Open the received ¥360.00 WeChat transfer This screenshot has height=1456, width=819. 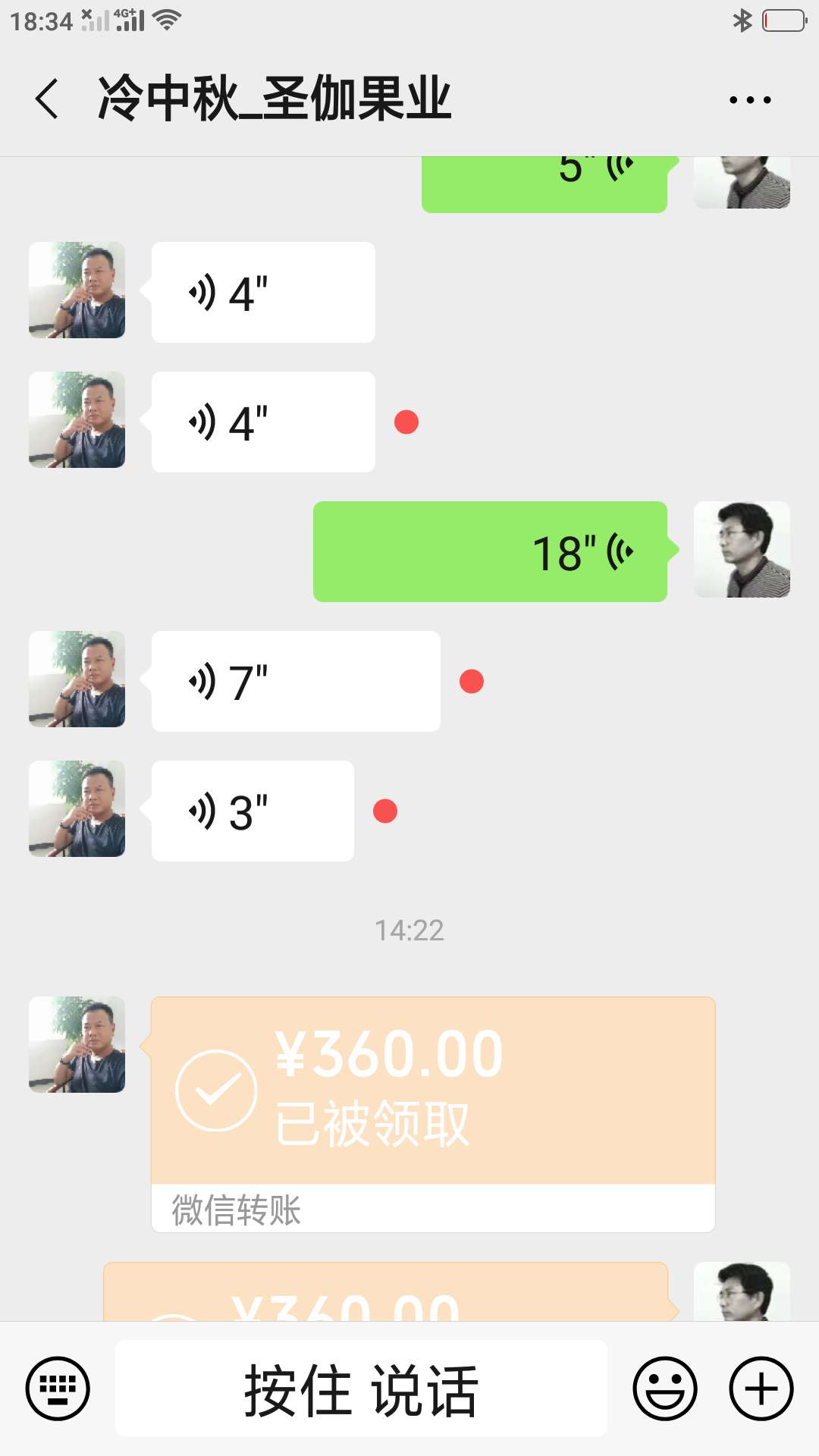pos(433,1115)
